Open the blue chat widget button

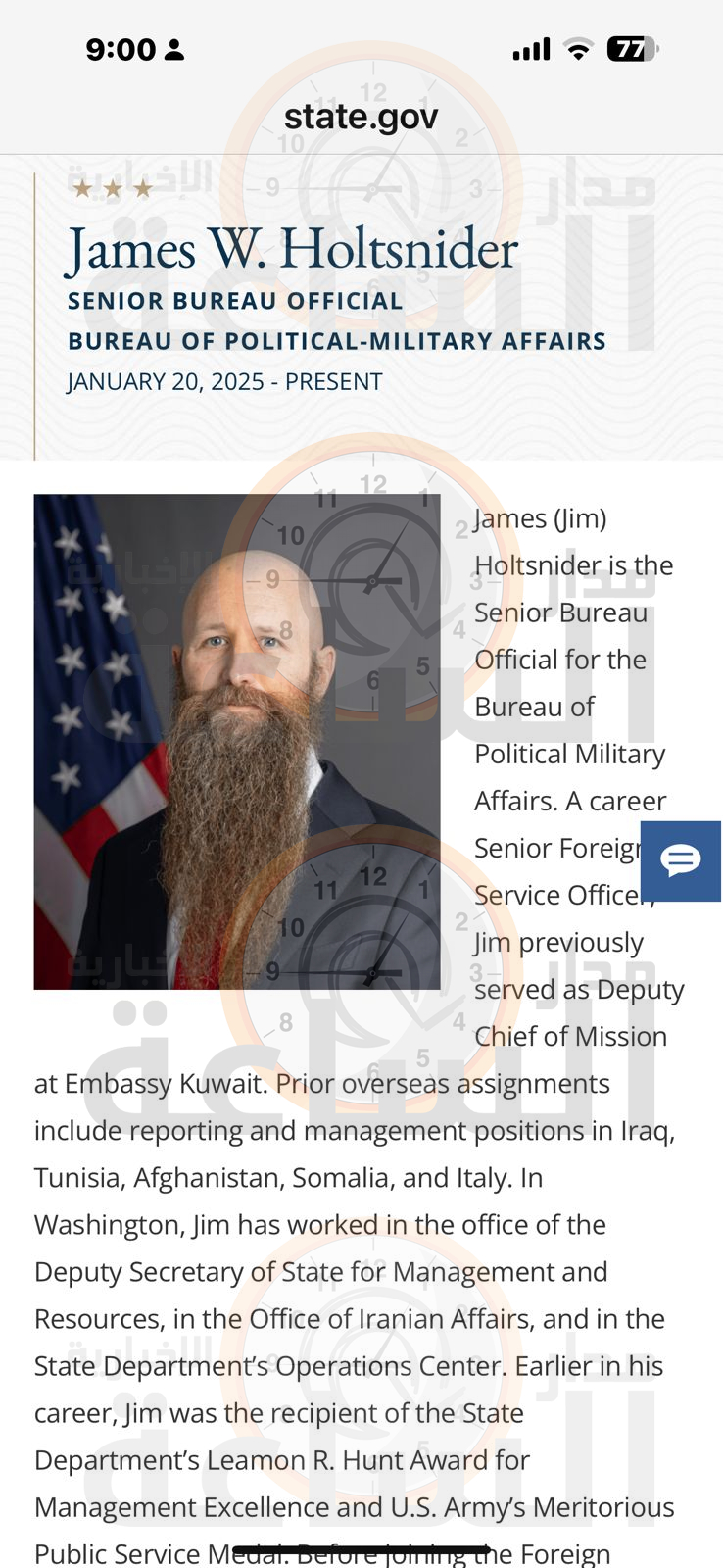[x=681, y=860]
